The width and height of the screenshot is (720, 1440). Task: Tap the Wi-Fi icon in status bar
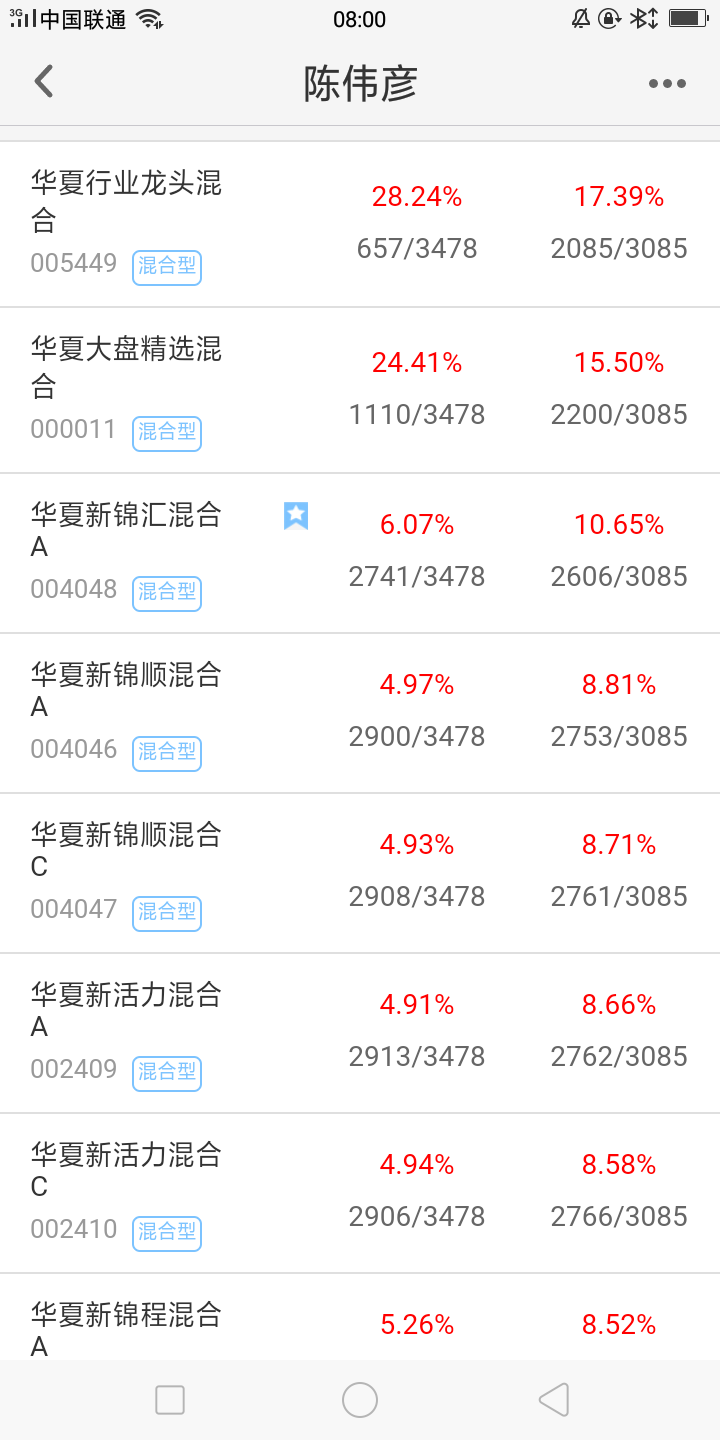click(x=150, y=17)
